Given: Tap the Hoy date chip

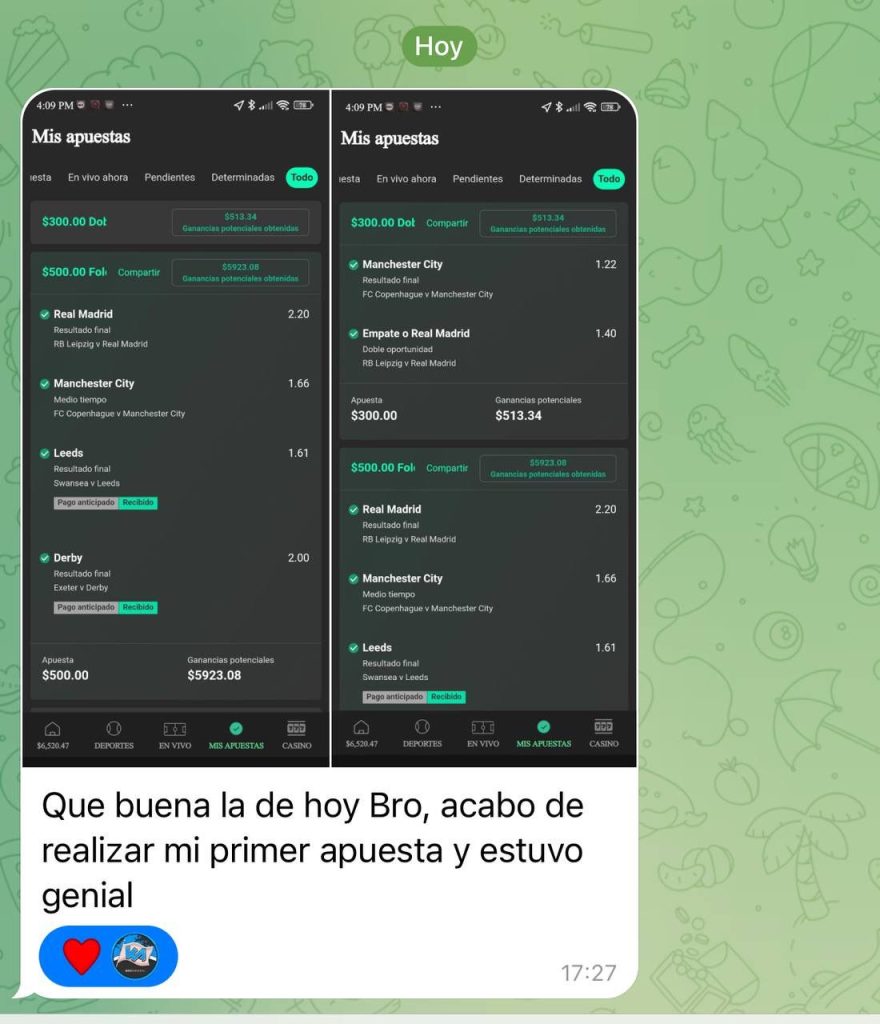Looking at the screenshot, I should [x=439, y=46].
